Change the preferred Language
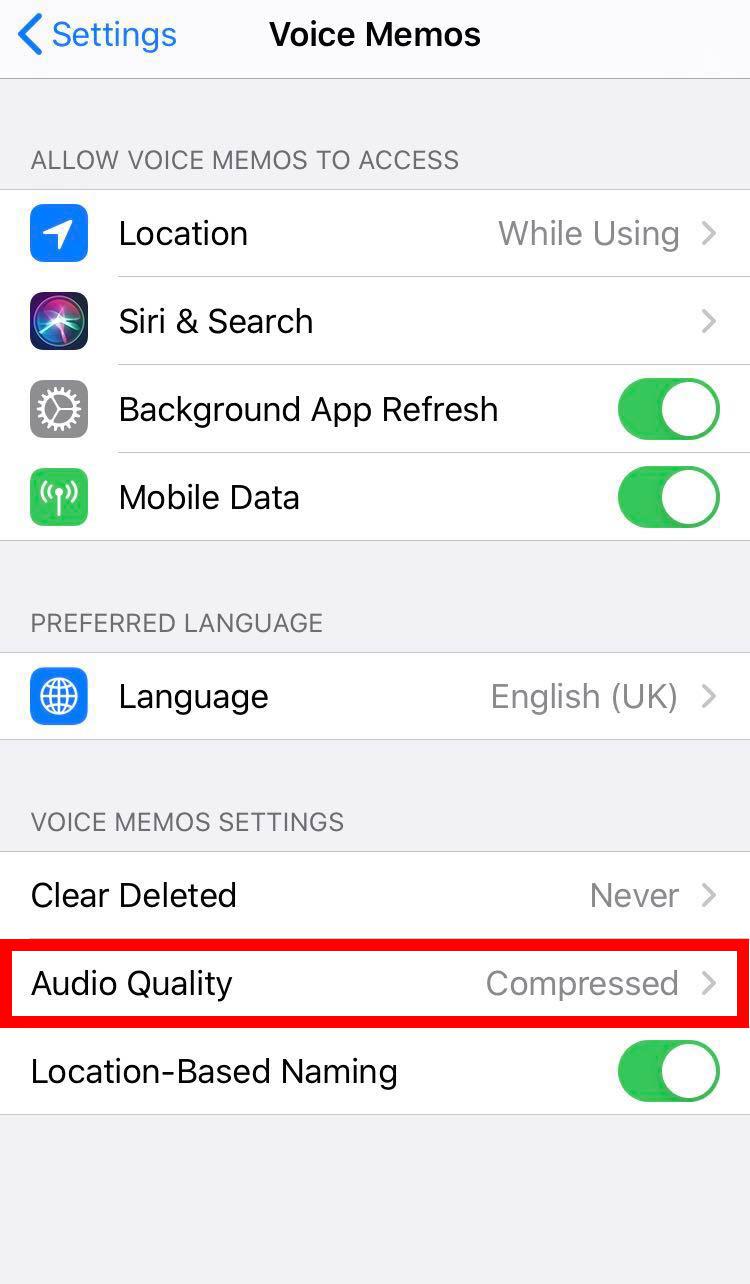Image resolution: width=750 pixels, height=1284 pixels. 375,696
